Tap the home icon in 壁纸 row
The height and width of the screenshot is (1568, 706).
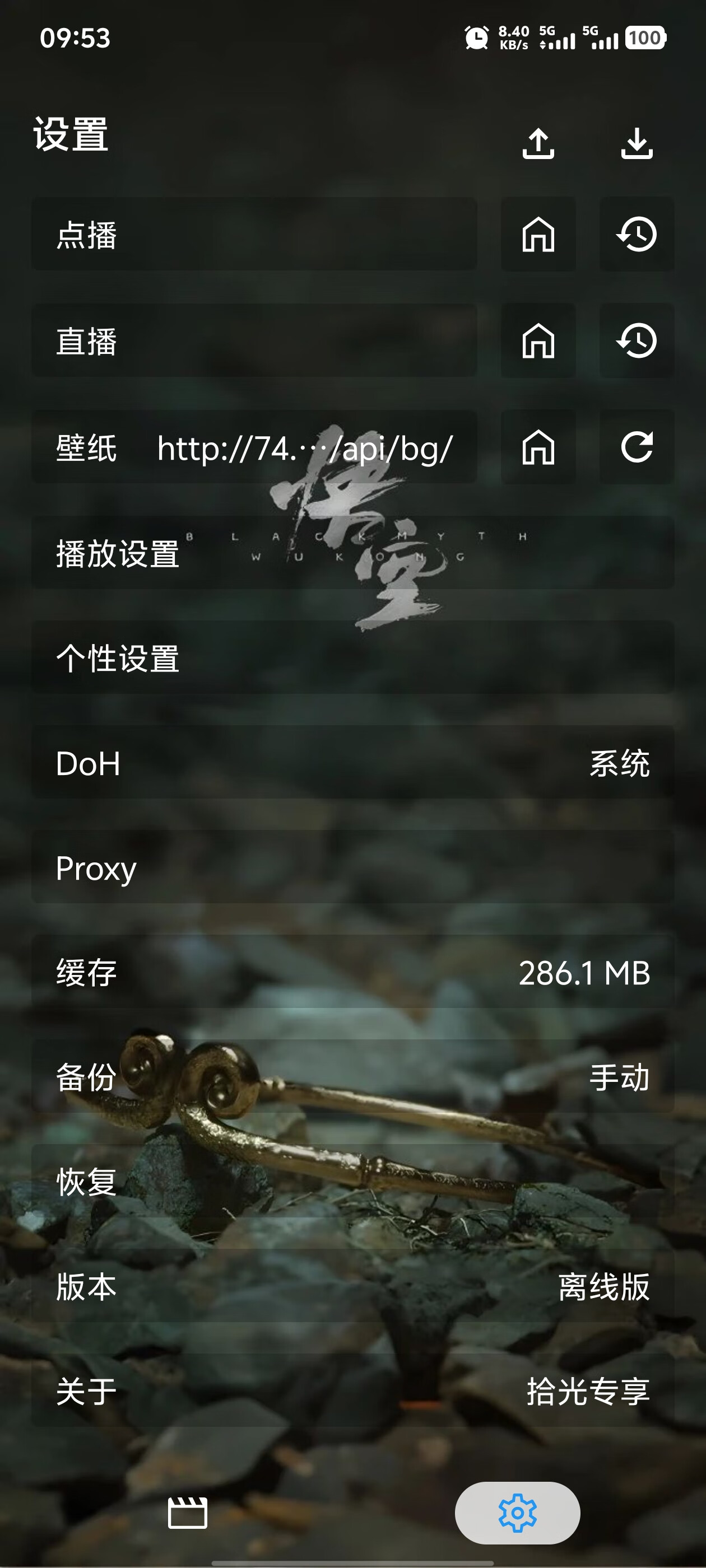(x=538, y=447)
